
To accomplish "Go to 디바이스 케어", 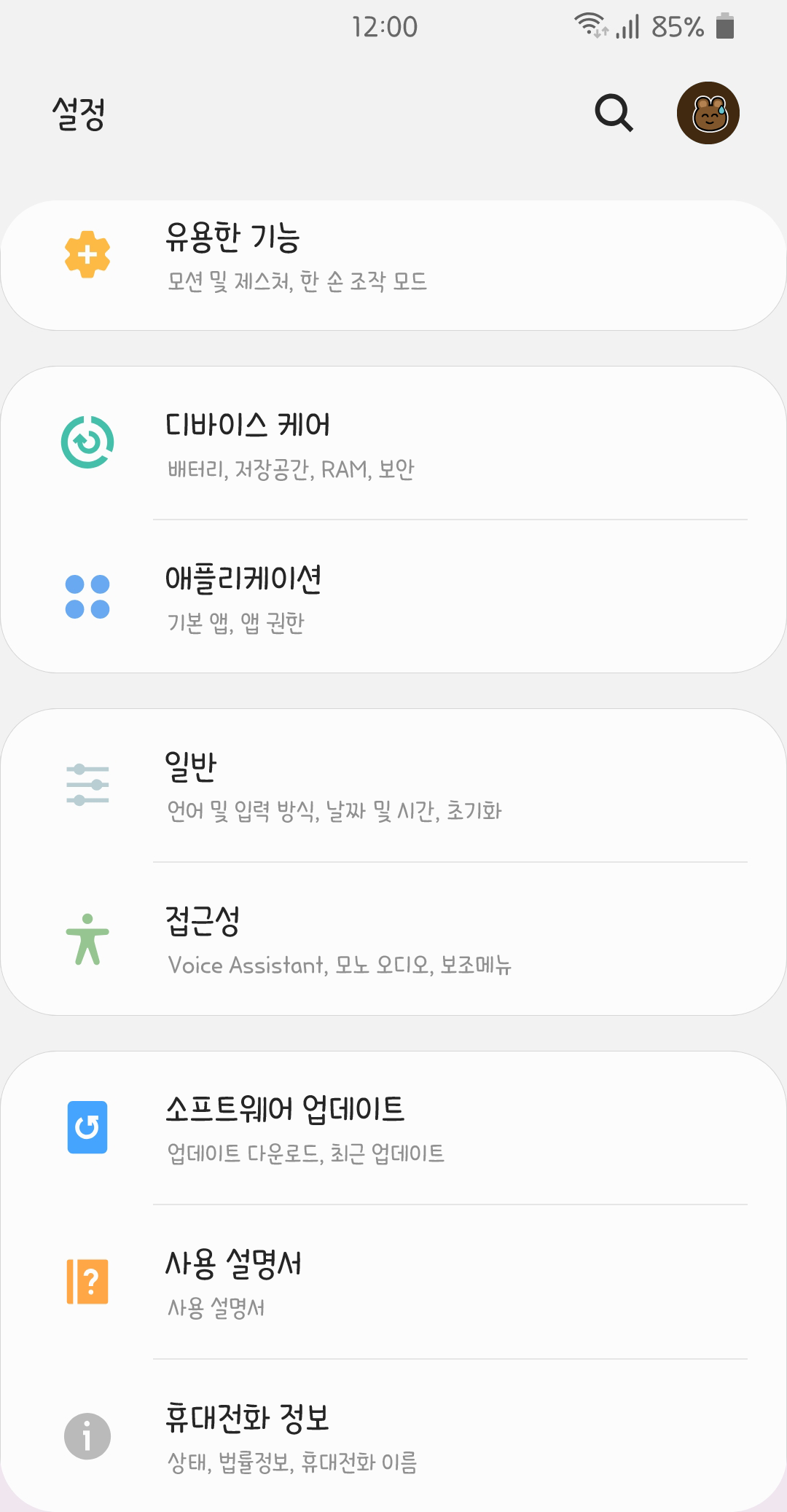I will coord(393,443).
